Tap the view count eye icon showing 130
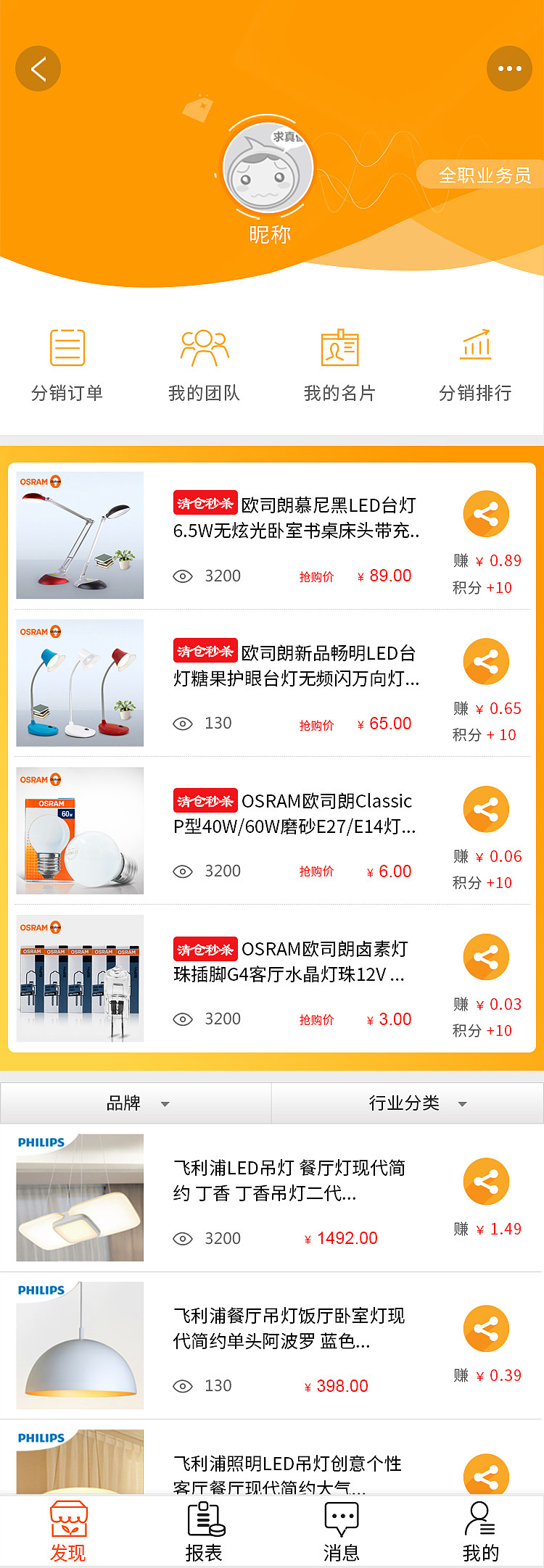 point(184,723)
